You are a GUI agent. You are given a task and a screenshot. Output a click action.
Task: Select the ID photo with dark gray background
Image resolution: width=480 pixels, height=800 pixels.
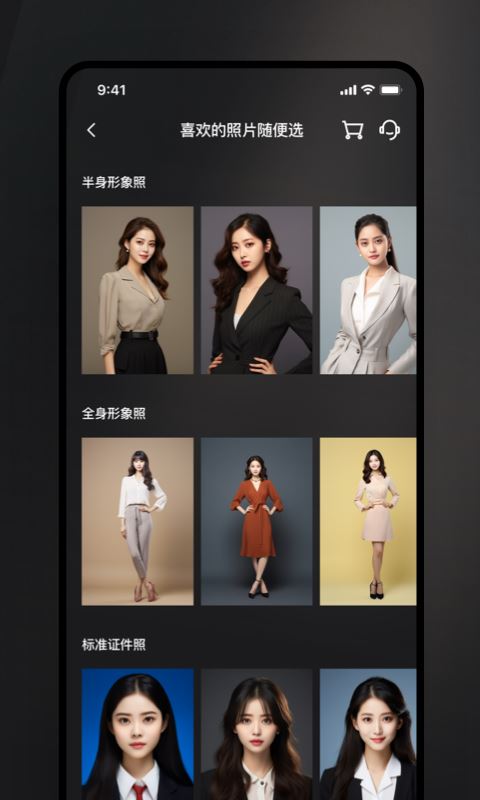click(x=257, y=734)
